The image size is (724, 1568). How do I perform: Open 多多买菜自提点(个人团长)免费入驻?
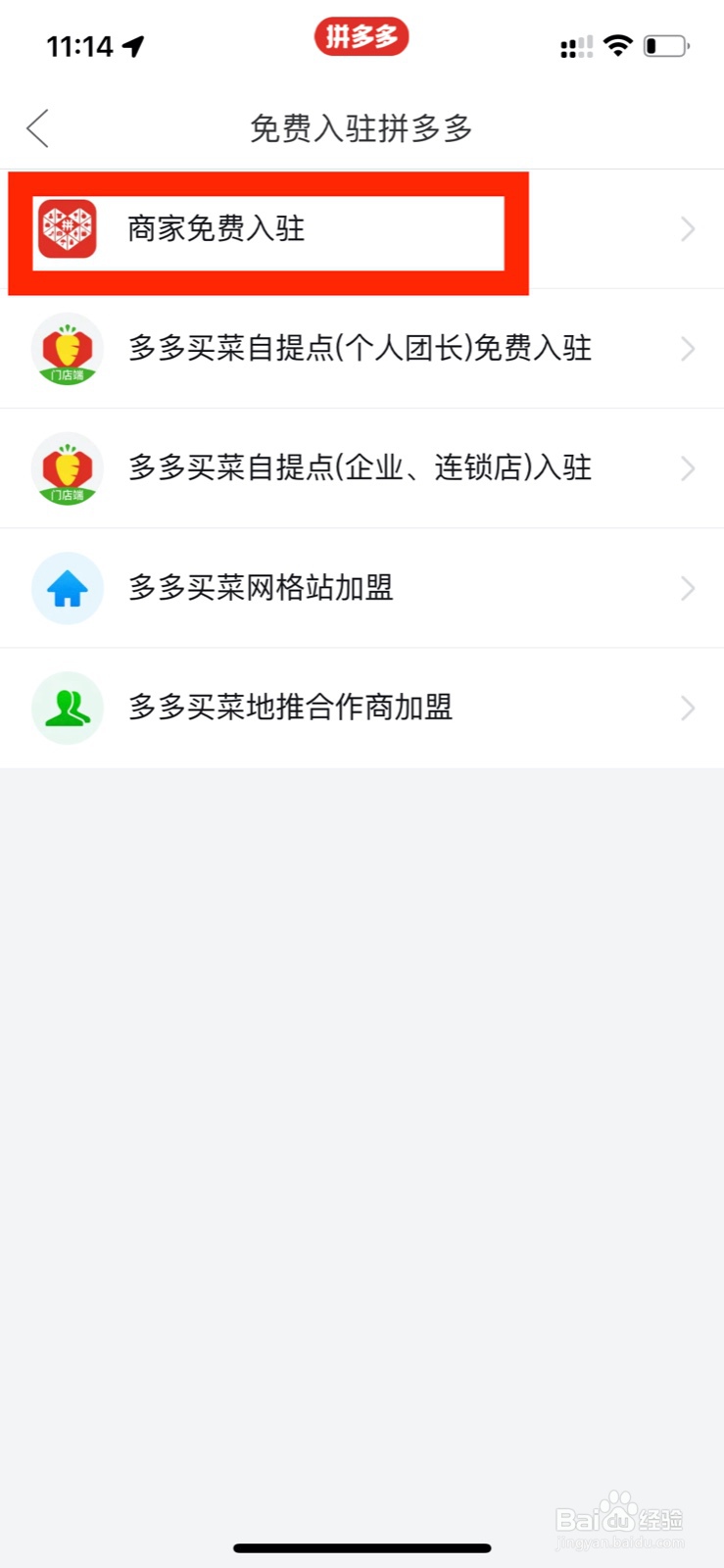point(360,349)
